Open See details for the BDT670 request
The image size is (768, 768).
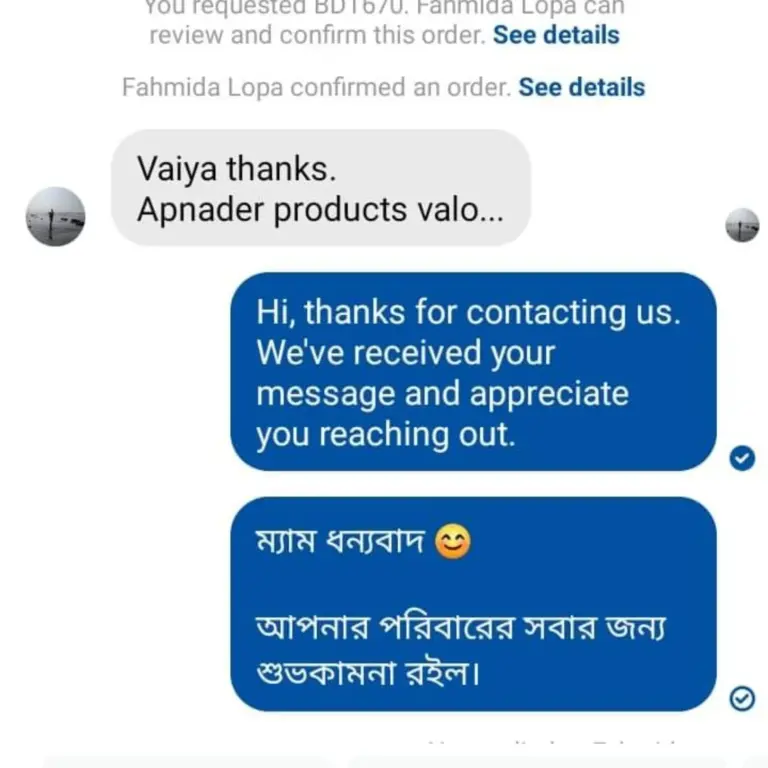click(x=556, y=35)
